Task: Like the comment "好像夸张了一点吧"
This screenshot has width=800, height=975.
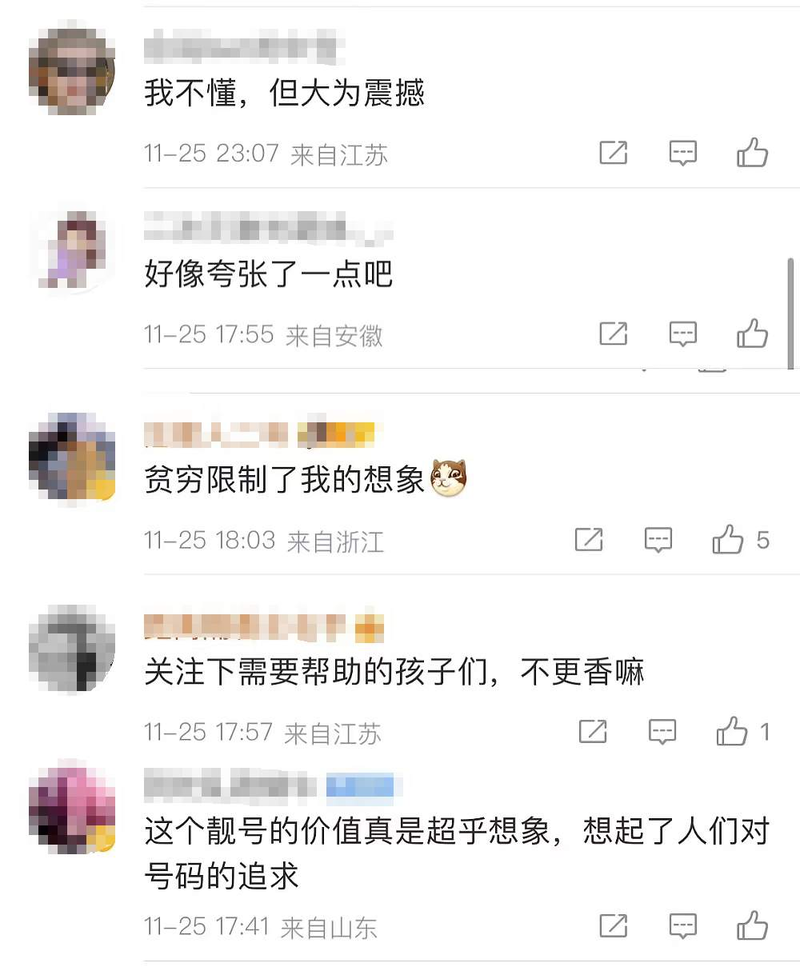Action: pos(752,333)
